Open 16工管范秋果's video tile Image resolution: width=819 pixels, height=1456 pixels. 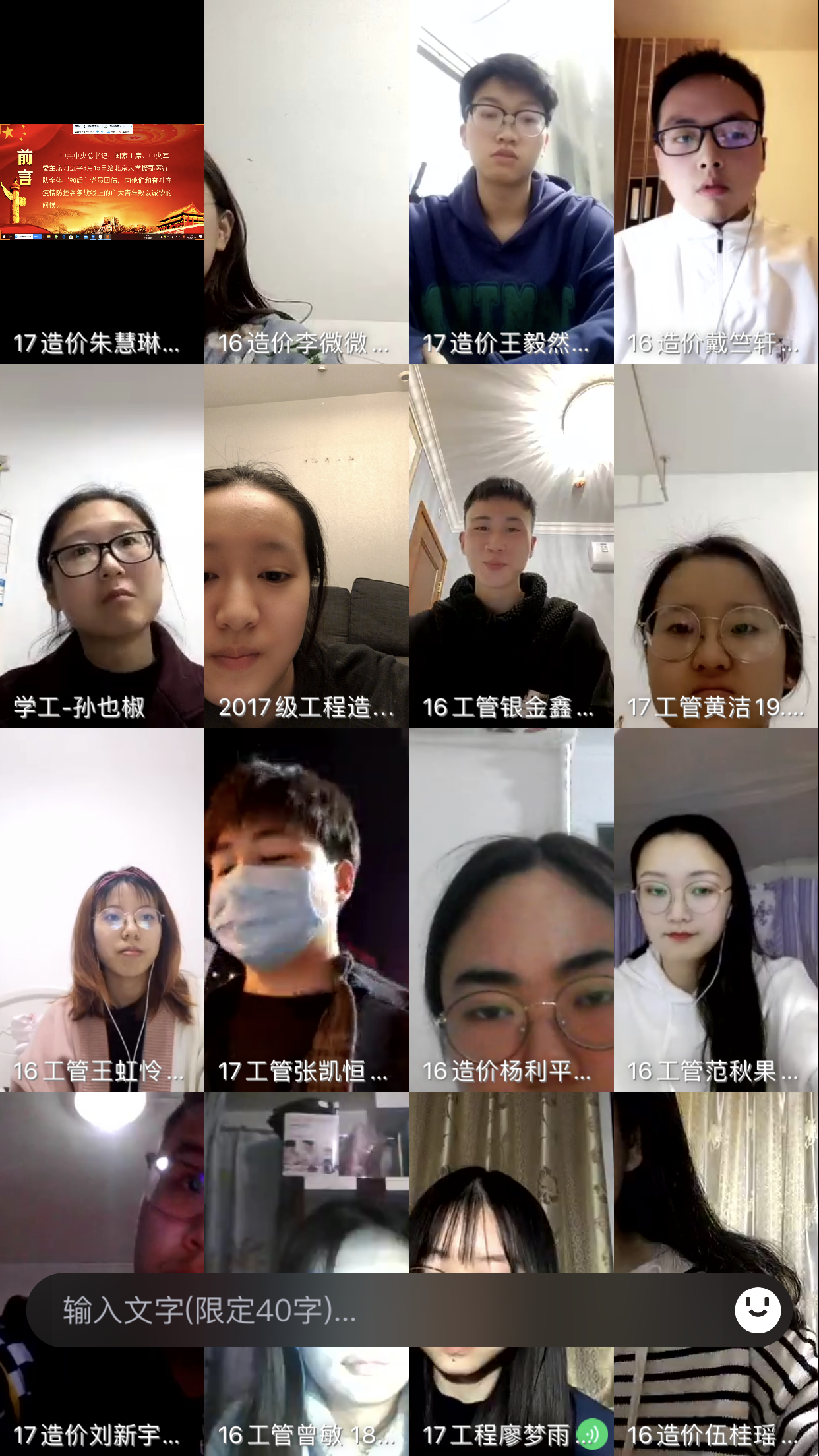point(716,910)
